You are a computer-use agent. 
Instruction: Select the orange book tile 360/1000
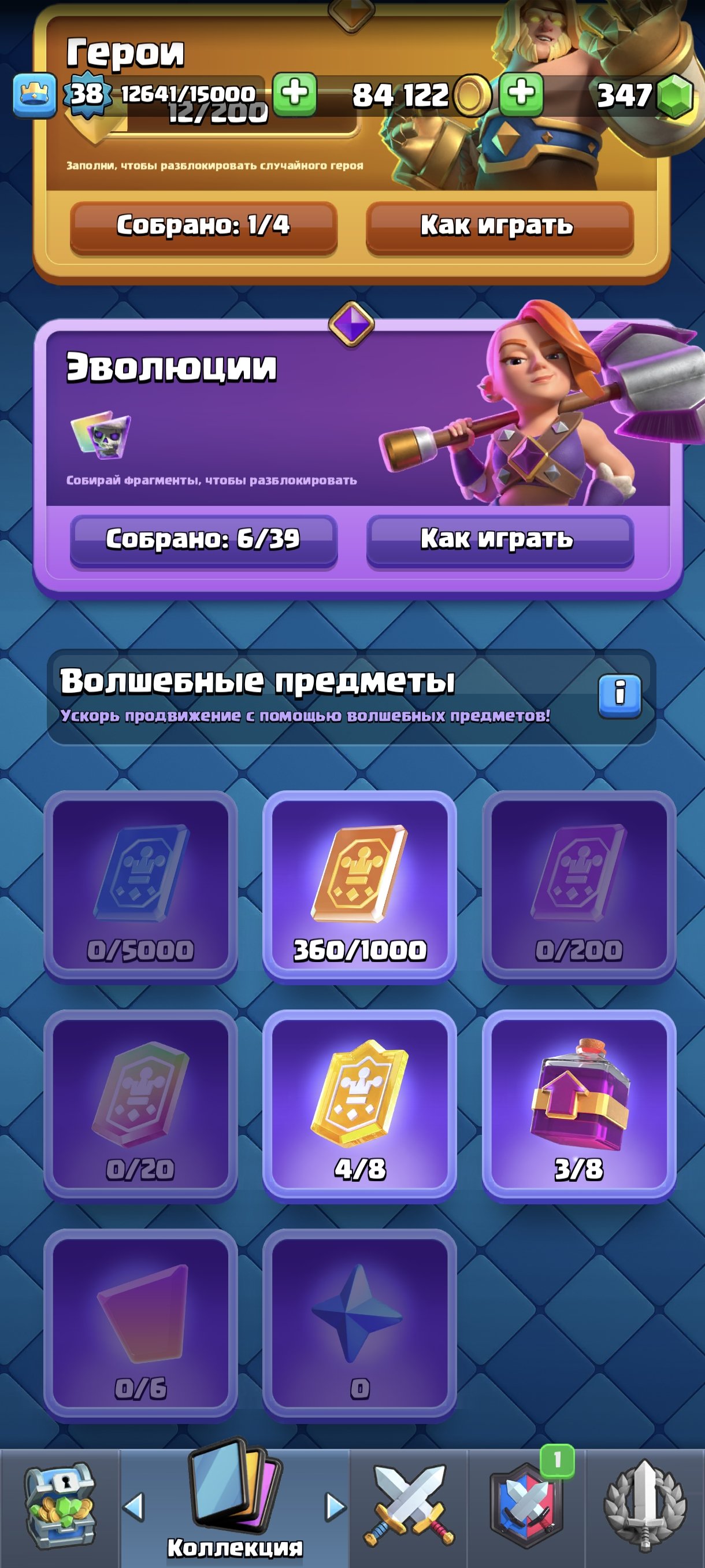coord(359,886)
